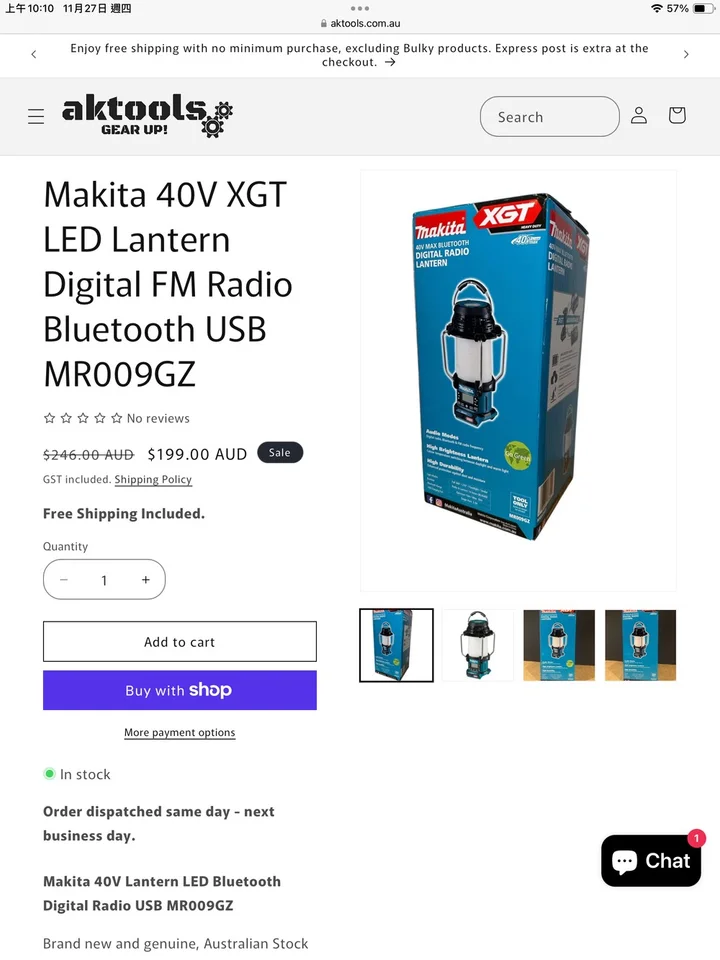Select the second thumbnail showing lantern unboxed
Screen dimensions: 720x960
coord(478,646)
